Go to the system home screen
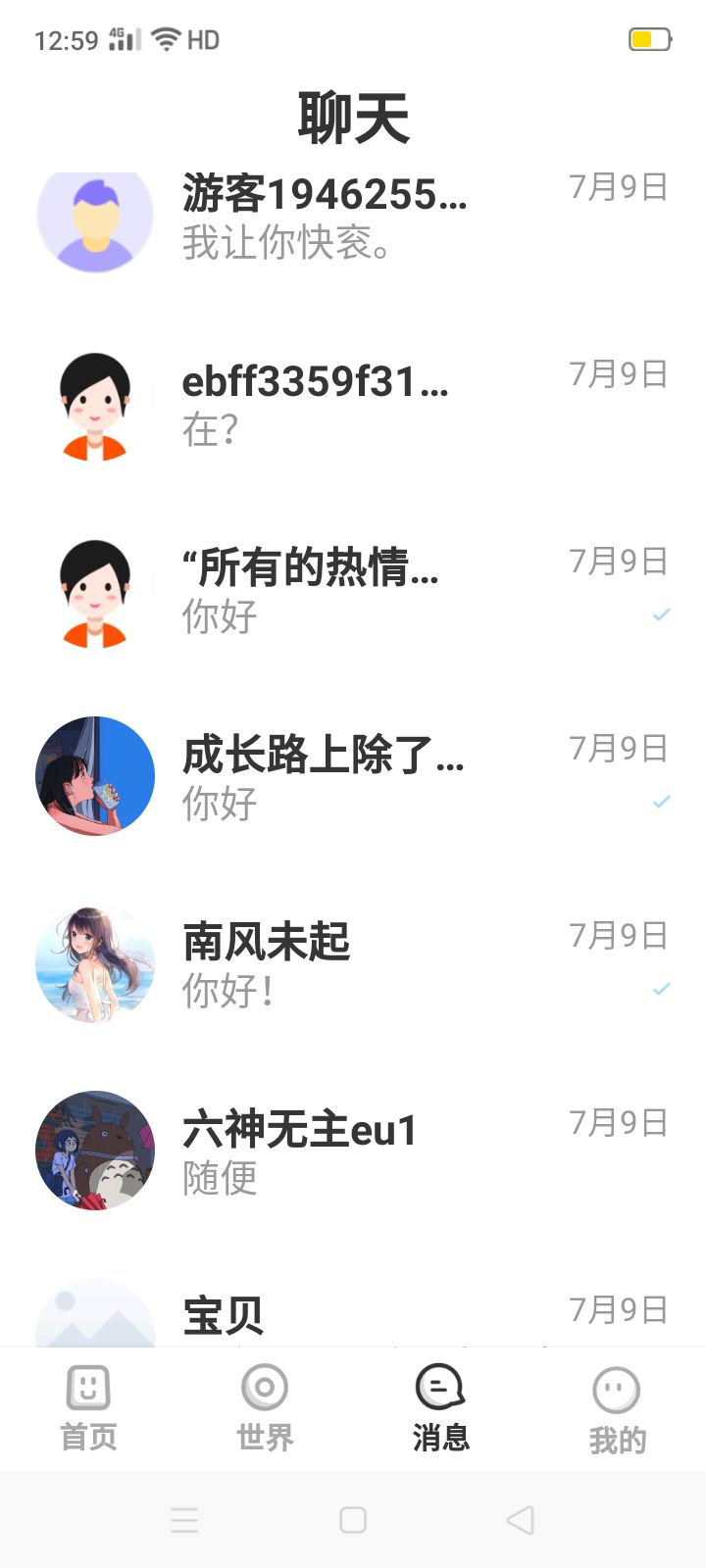 [x=353, y=1520]
